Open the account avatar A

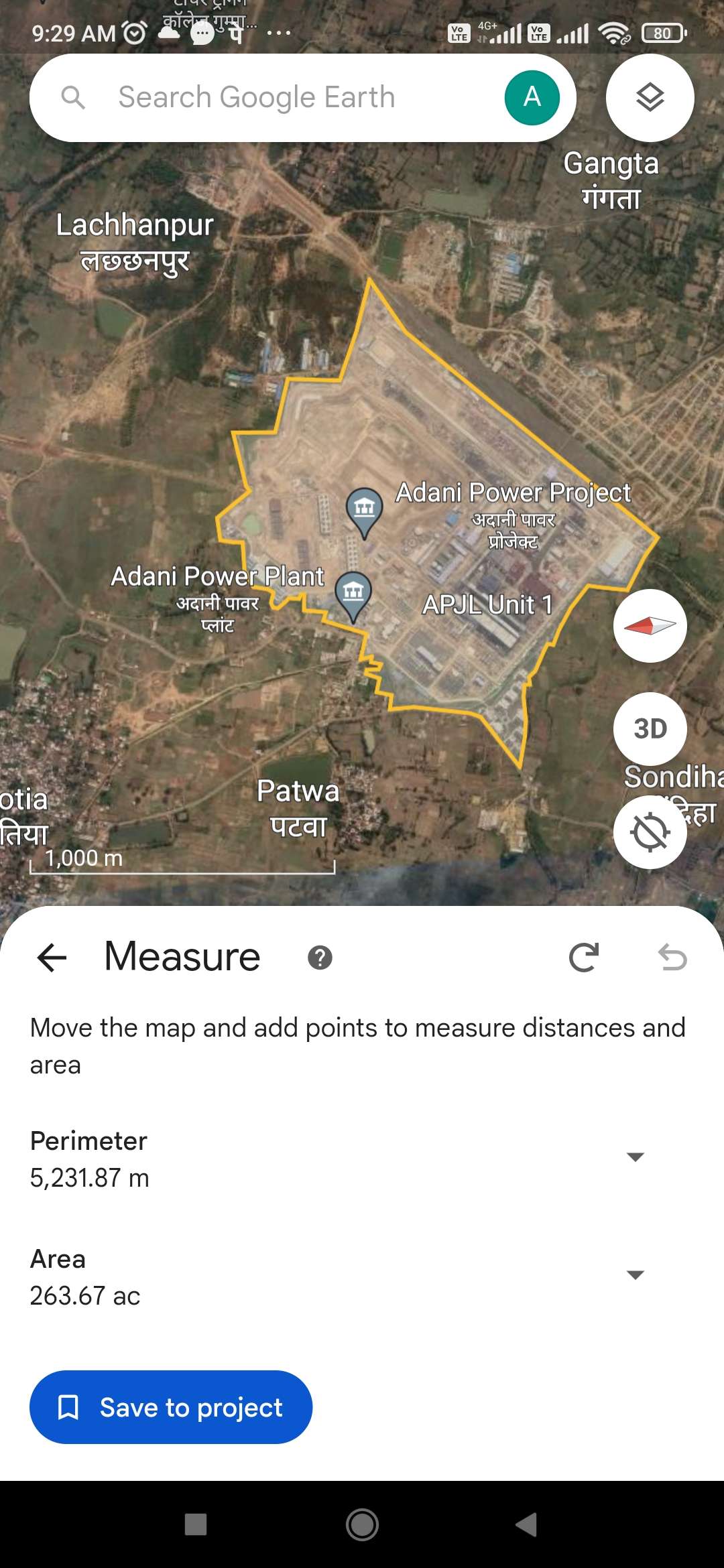[x=532, y=98]
